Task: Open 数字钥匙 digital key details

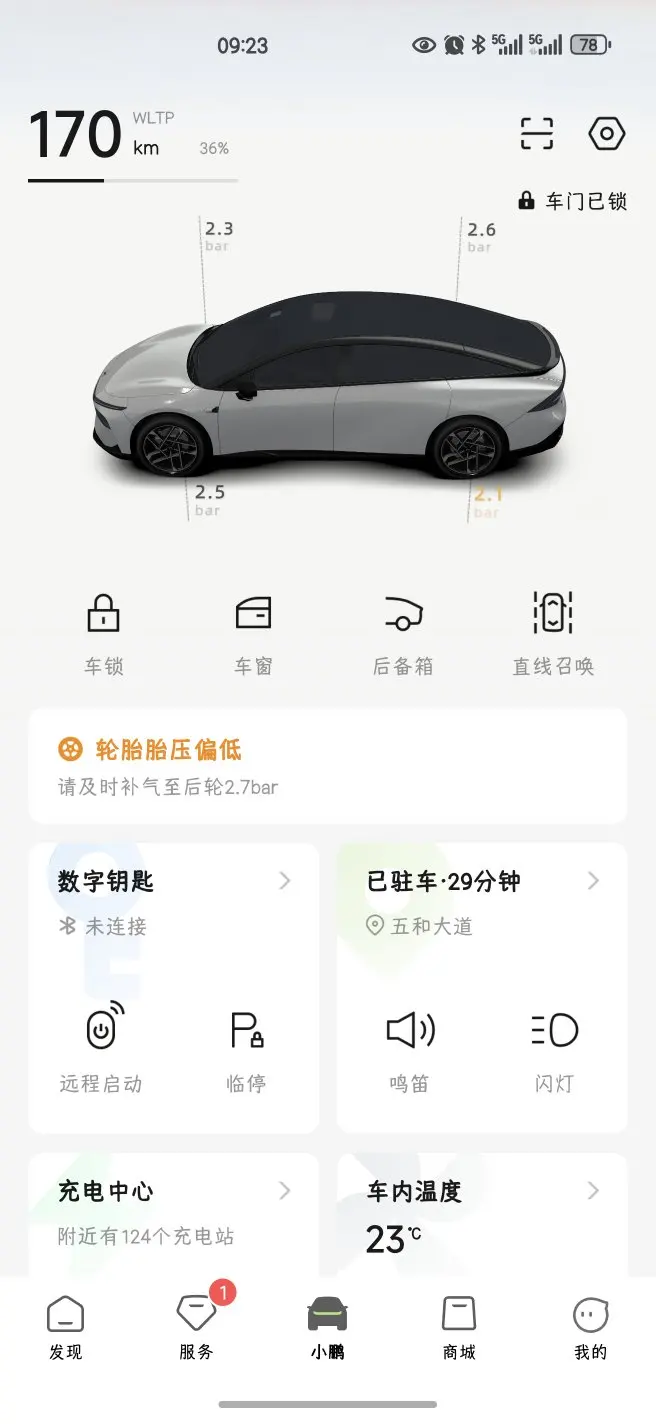Action: pyautogui.click(x=174, y=882)
